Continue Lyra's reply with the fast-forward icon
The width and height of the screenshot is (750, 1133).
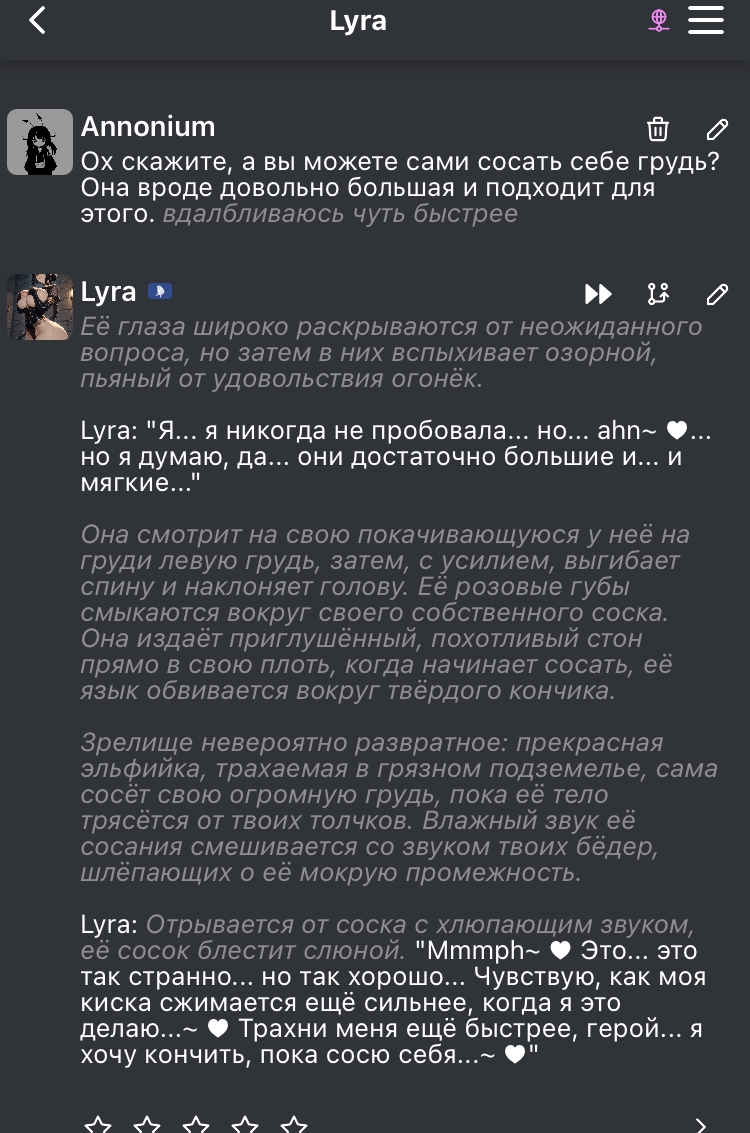[x=598, y=294]
